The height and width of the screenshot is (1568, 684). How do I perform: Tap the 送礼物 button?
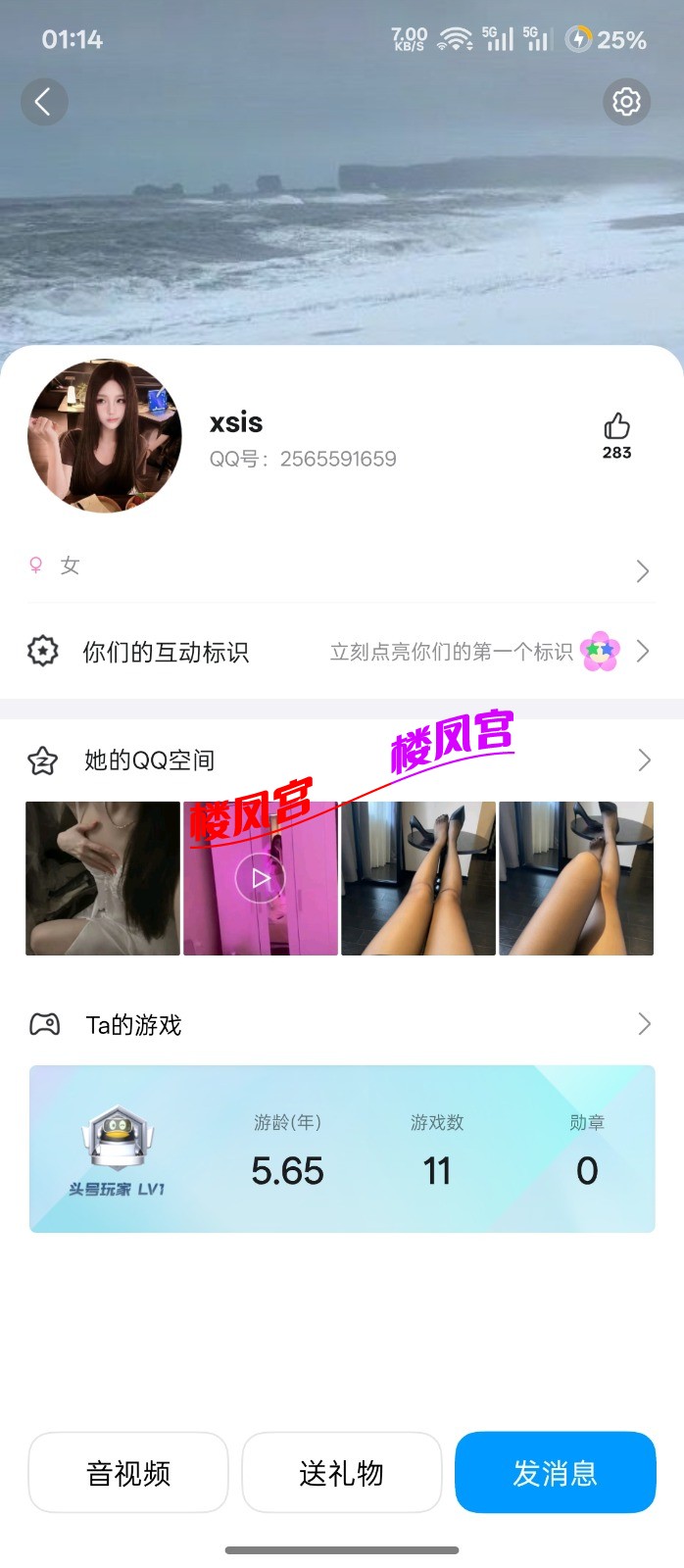pos(341,1473)
